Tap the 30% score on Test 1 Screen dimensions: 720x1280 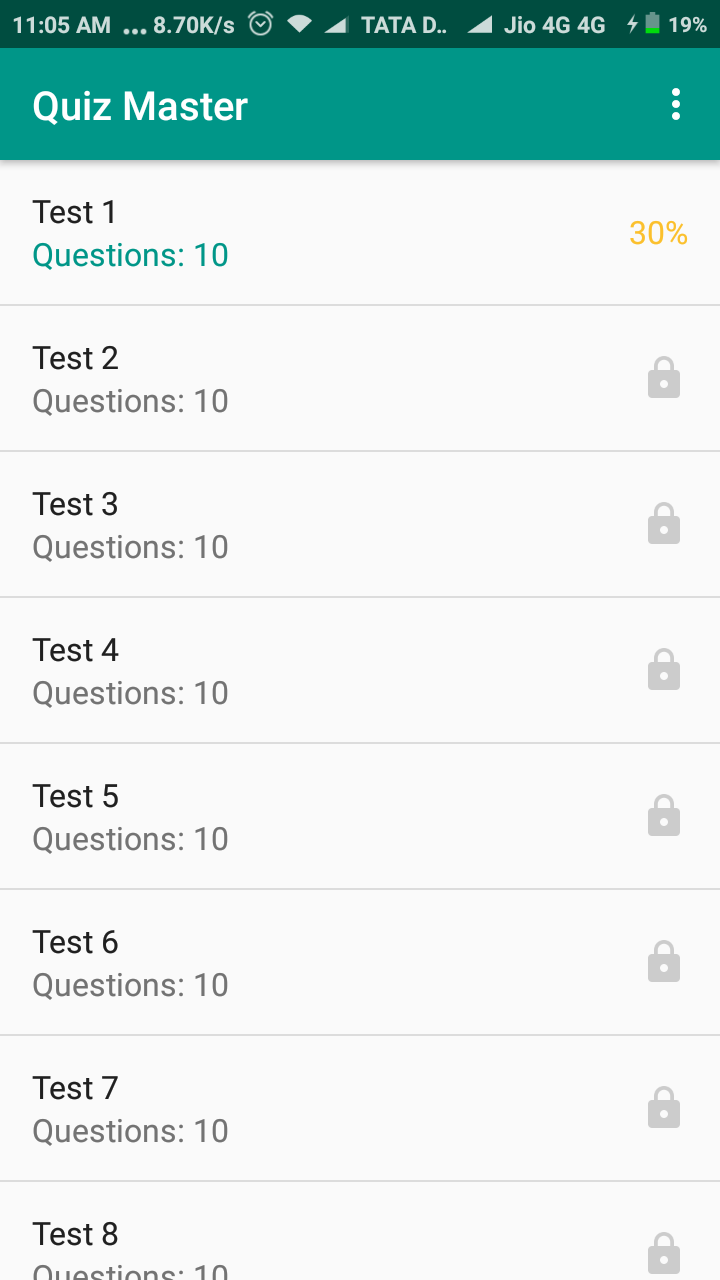click(x=657, y=233)
